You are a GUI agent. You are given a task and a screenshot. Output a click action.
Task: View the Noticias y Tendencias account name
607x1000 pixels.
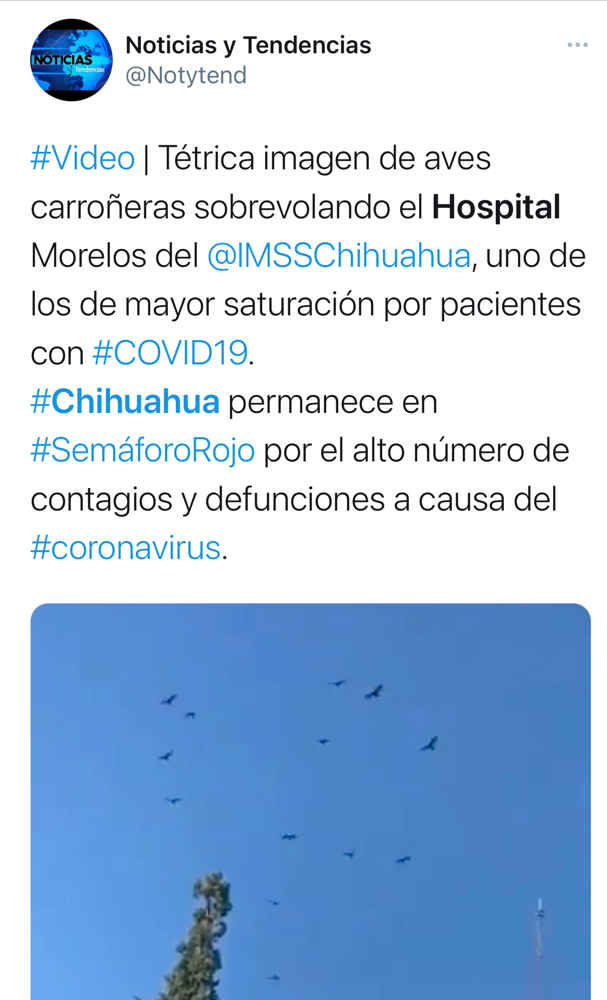tap(248, 45)
